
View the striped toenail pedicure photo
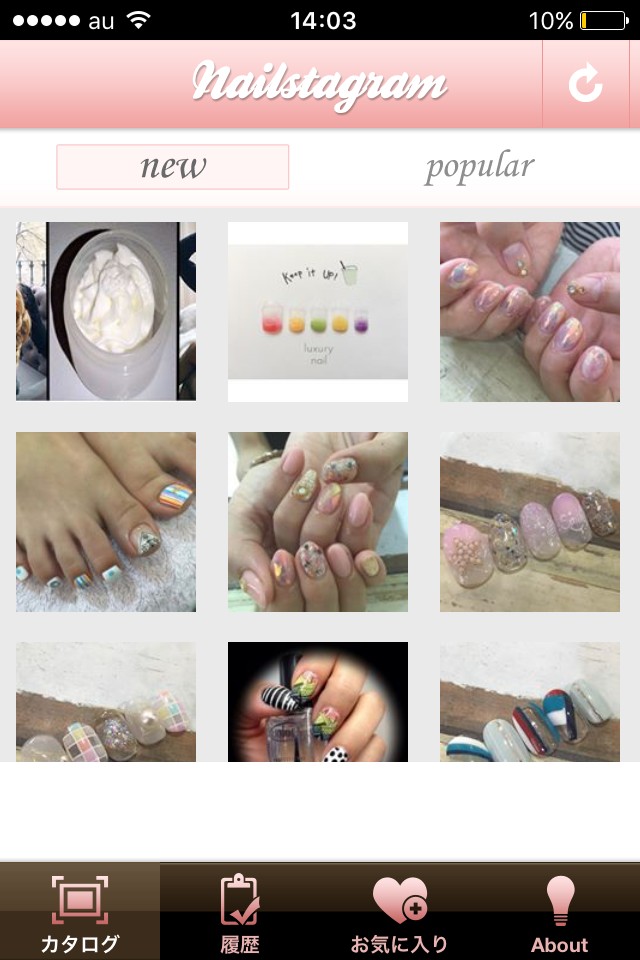[106, 521]
